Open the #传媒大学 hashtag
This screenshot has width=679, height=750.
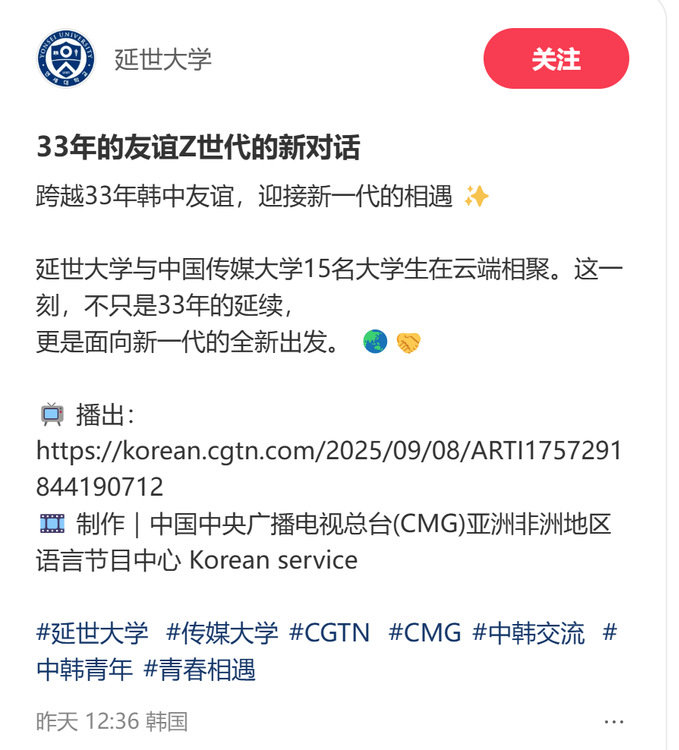(222, 632)
